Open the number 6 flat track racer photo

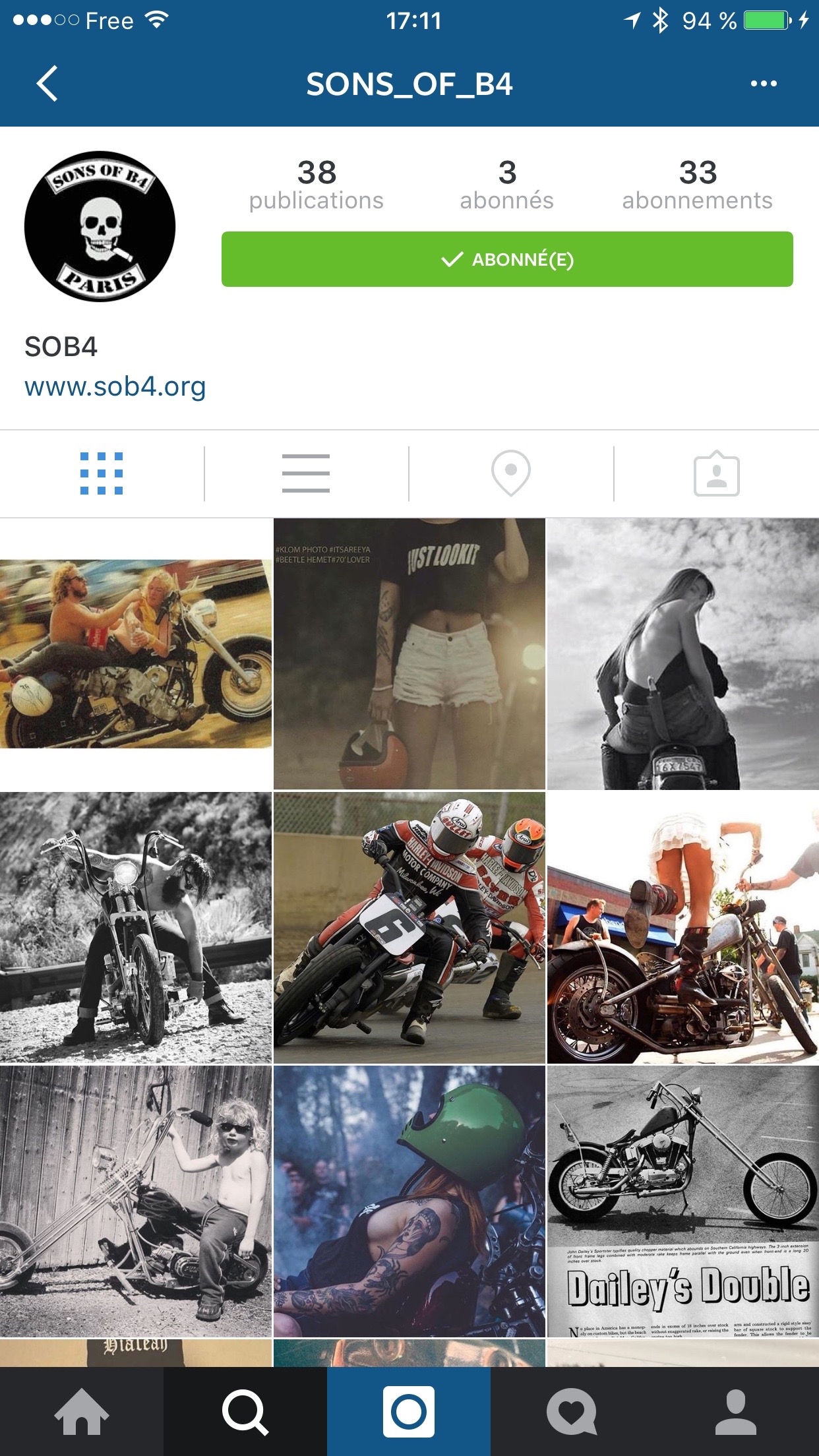409,928
